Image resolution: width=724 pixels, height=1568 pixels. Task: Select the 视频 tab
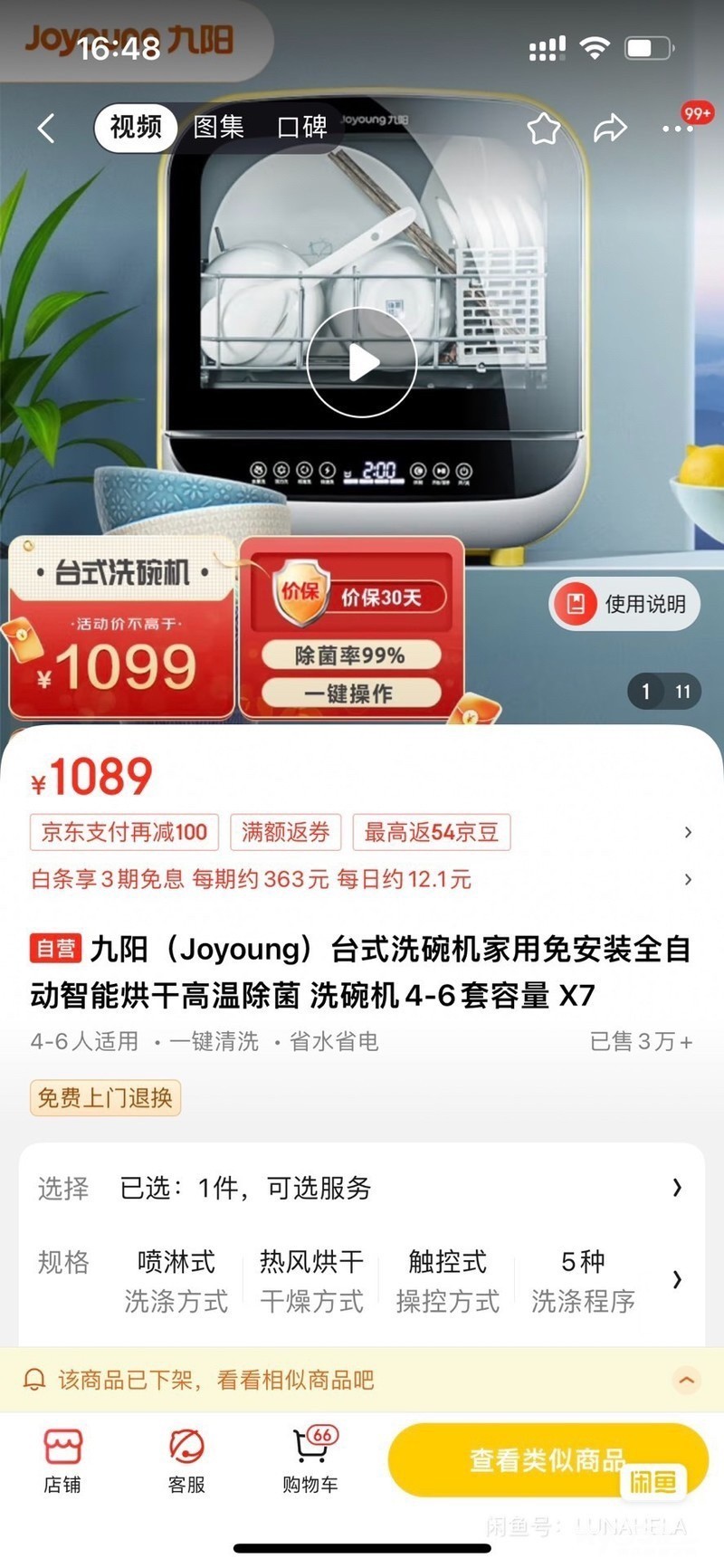(x=136, y=128)
